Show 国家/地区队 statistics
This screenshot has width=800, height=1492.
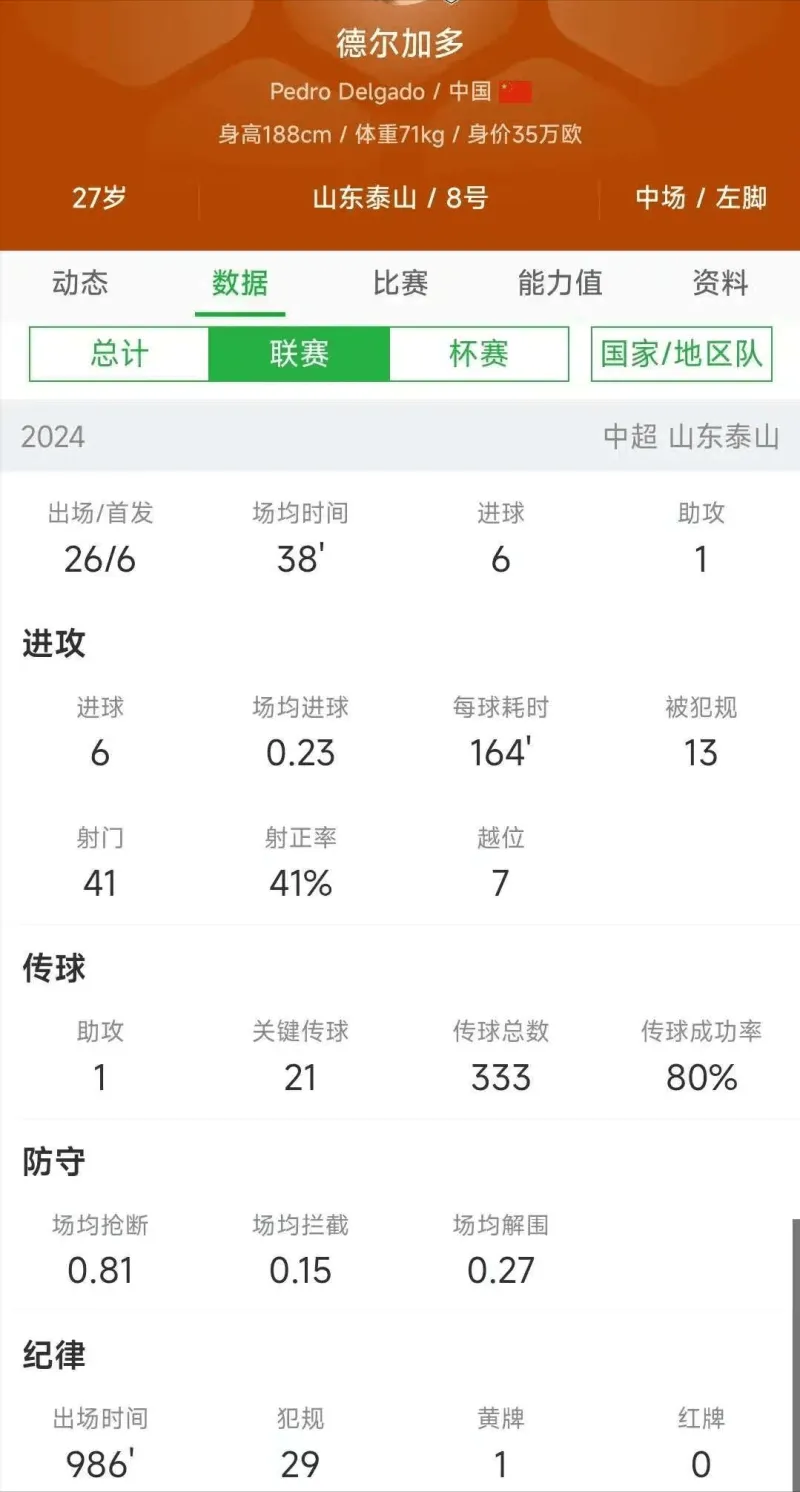682,354
